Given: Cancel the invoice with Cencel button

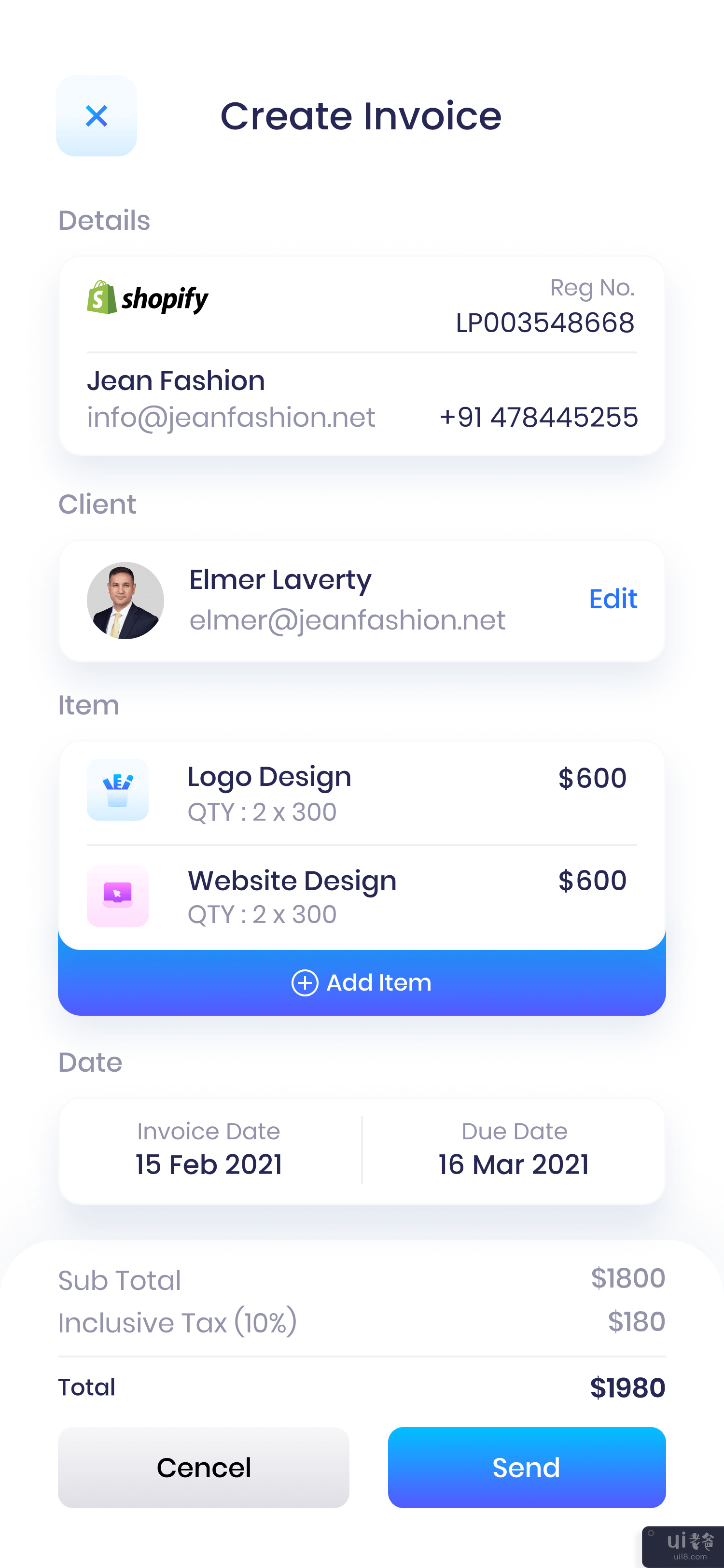Looking at the screenshot, I should click(203, 1467).
